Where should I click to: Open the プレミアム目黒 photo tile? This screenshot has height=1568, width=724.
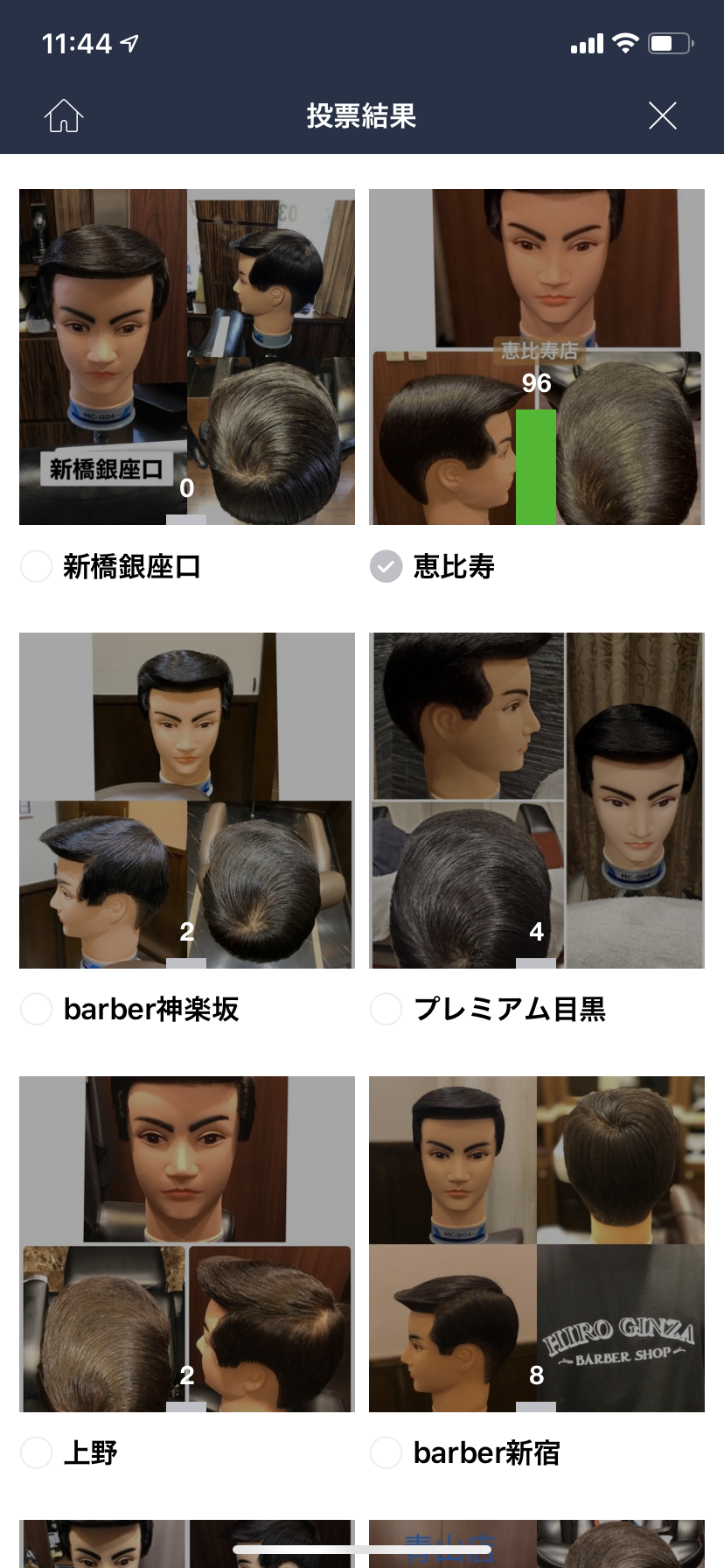(x=537, y=800)
